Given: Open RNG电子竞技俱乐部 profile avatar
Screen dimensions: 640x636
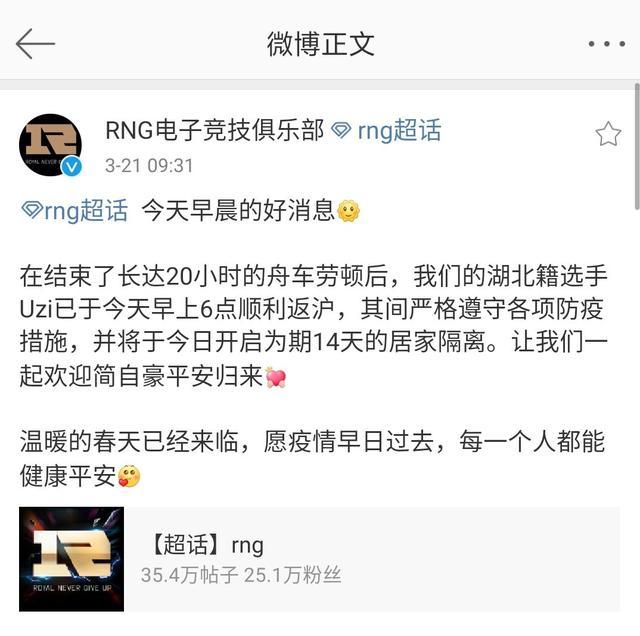Looking at the screenshot, I should tap(50, 144).
